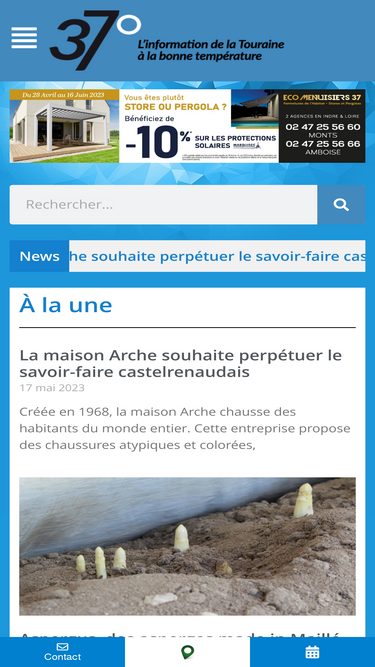
Task: Open the hamburger menu
Action: (24, 37)
